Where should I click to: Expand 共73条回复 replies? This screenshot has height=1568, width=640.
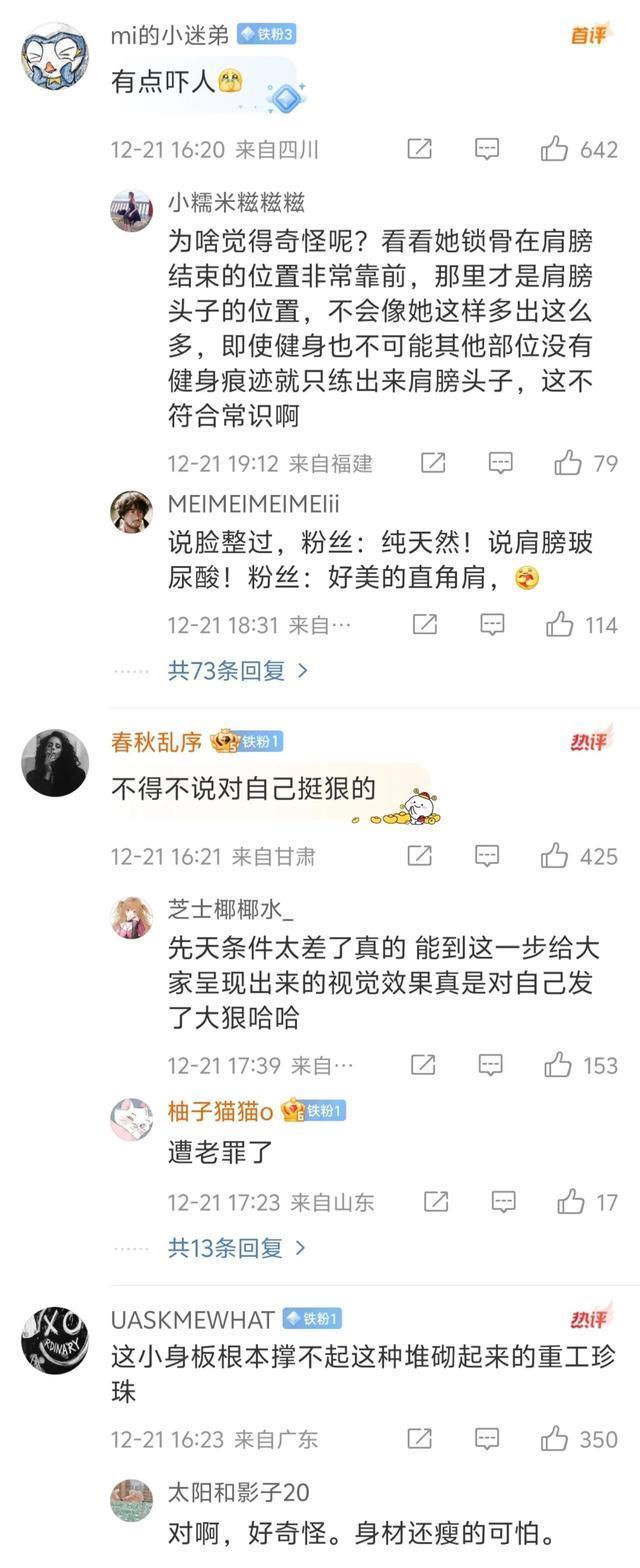(238, 671)
